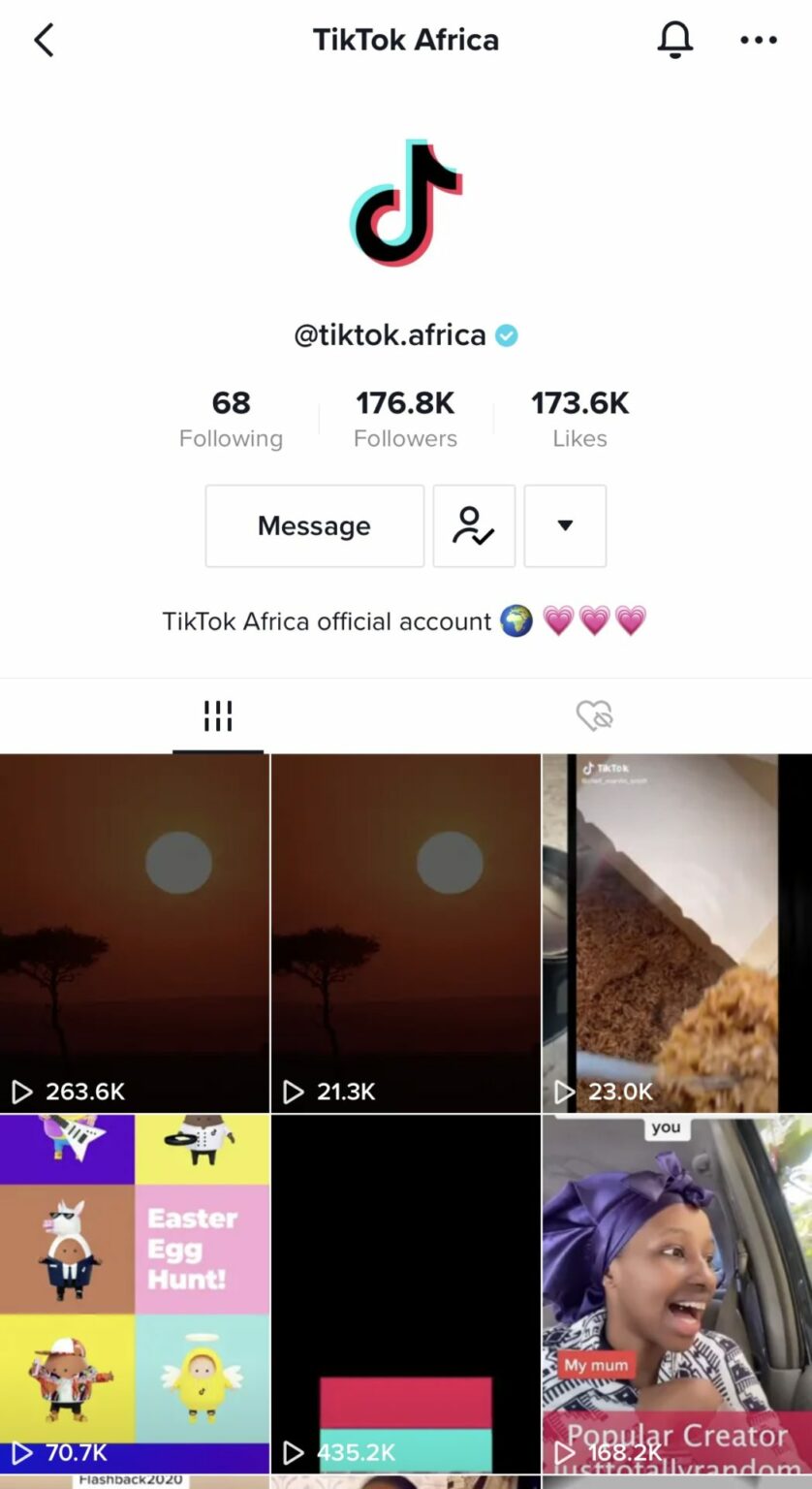812x1489 pixels.
Task: View the 68 Following list
Action: click(231, 419)
